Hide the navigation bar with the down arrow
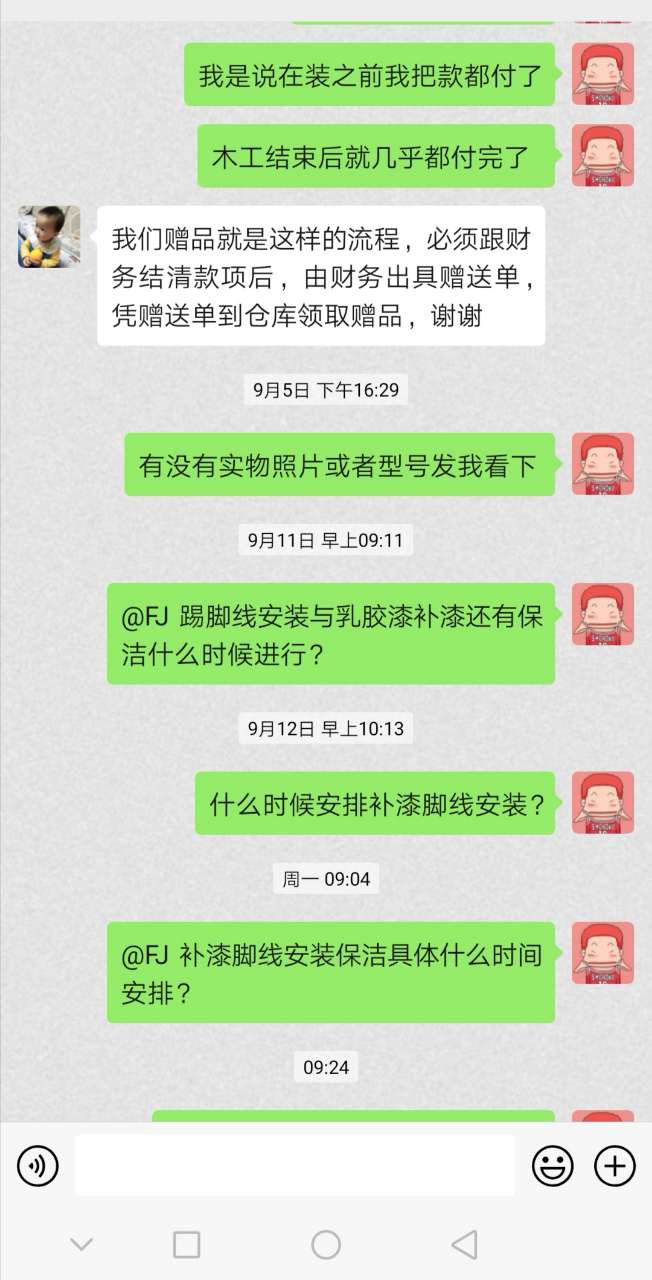Image resolution: width=652 pixels, height=1280 pixels. coord(82,1245)
